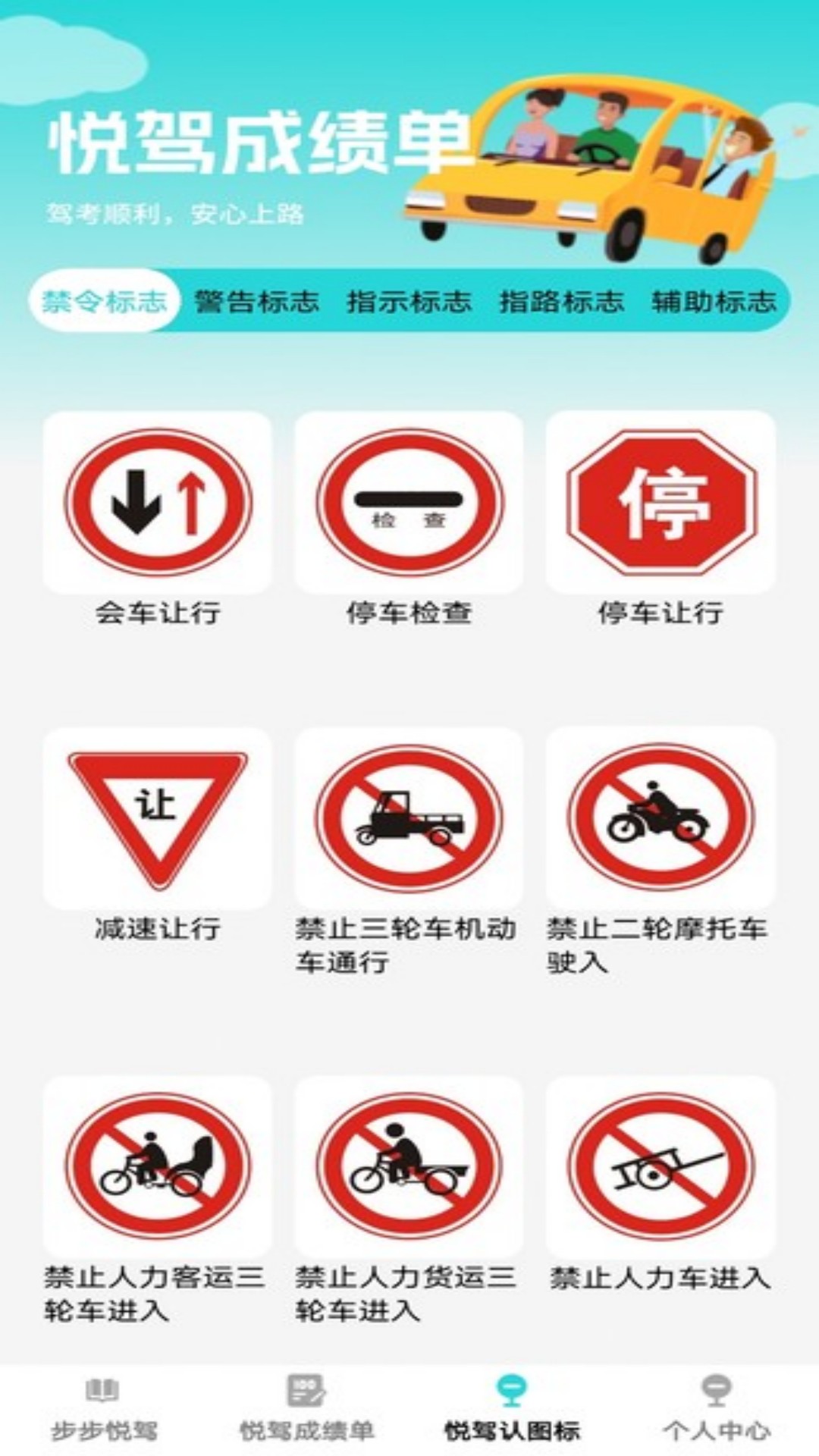Open the 禁止三轮车机动车通行 sign
The height and width of the screenshot is (1456, 819).
click(409, 819)
